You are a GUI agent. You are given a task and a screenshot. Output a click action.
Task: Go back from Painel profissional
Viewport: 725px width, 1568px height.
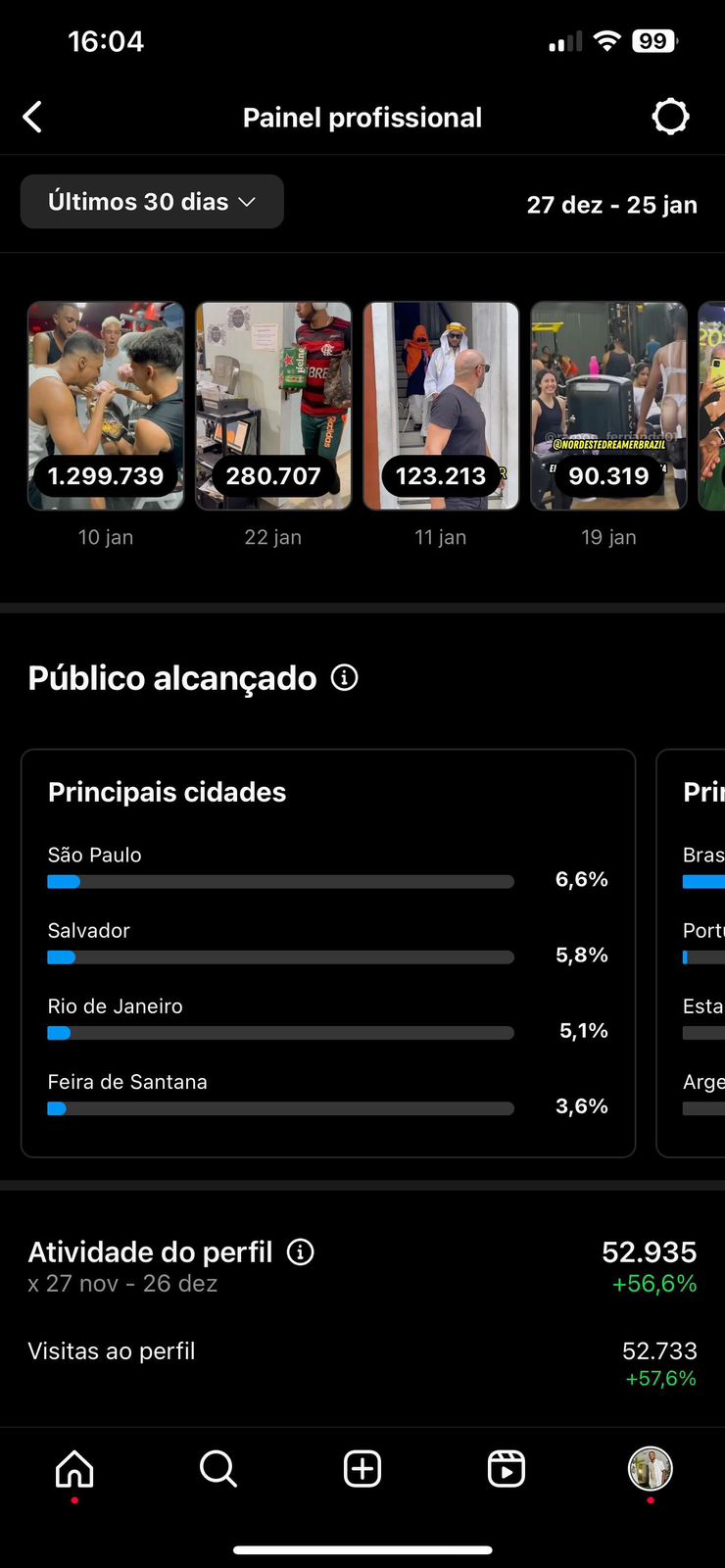33,118
